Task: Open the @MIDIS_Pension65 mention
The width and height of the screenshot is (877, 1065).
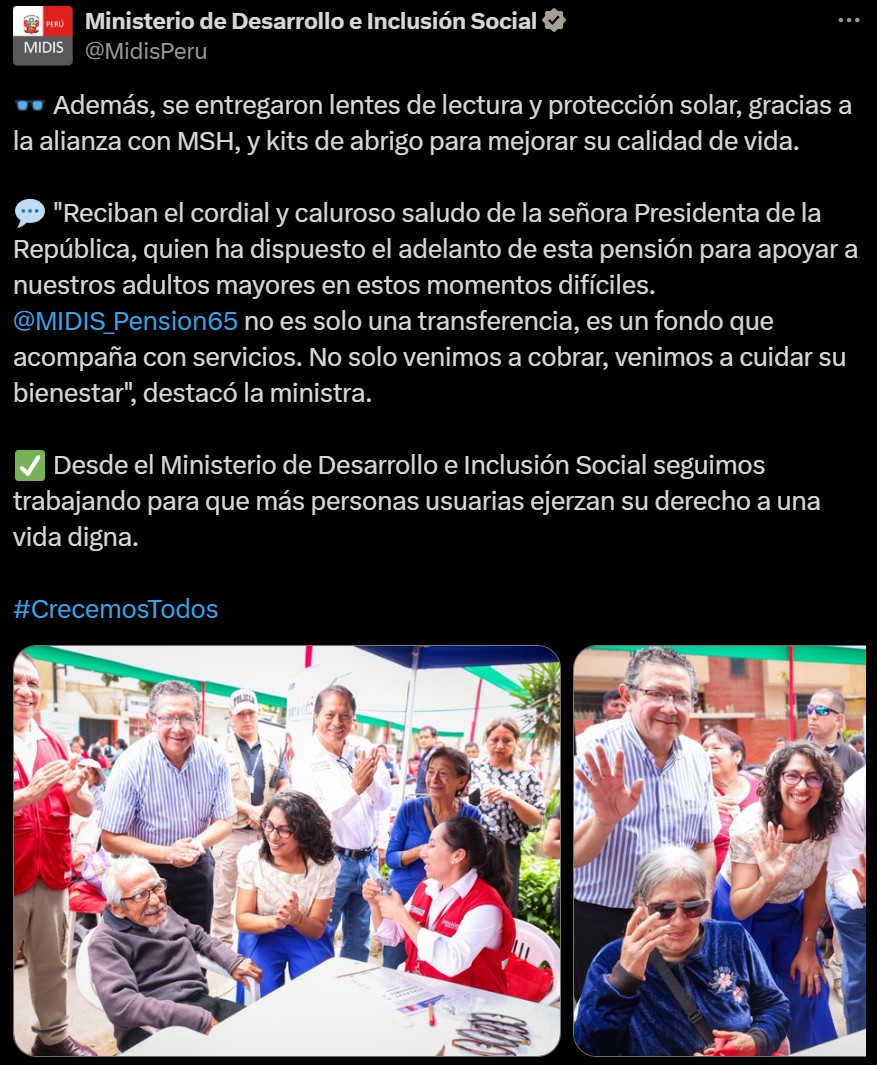Action: coord(126,321)
